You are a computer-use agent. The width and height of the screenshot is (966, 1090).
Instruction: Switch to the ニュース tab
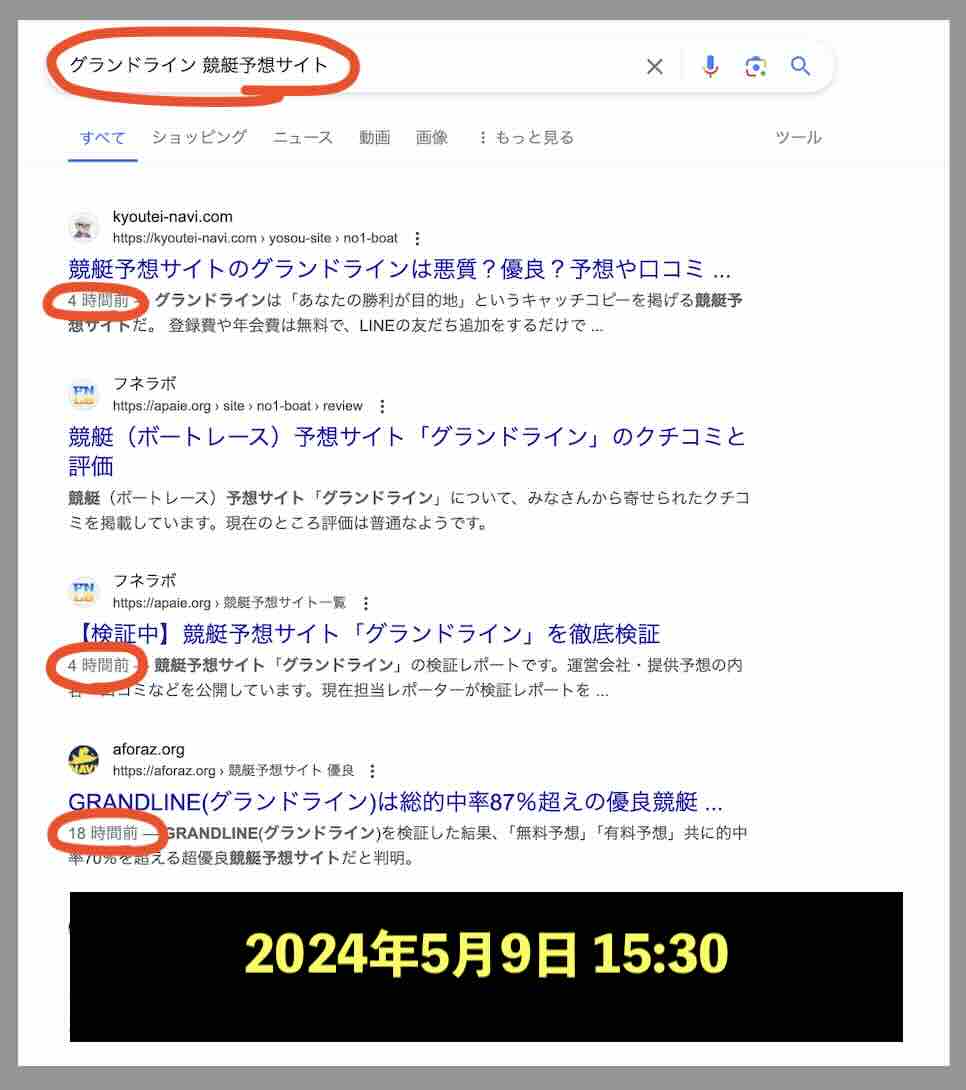pos(302,138)
